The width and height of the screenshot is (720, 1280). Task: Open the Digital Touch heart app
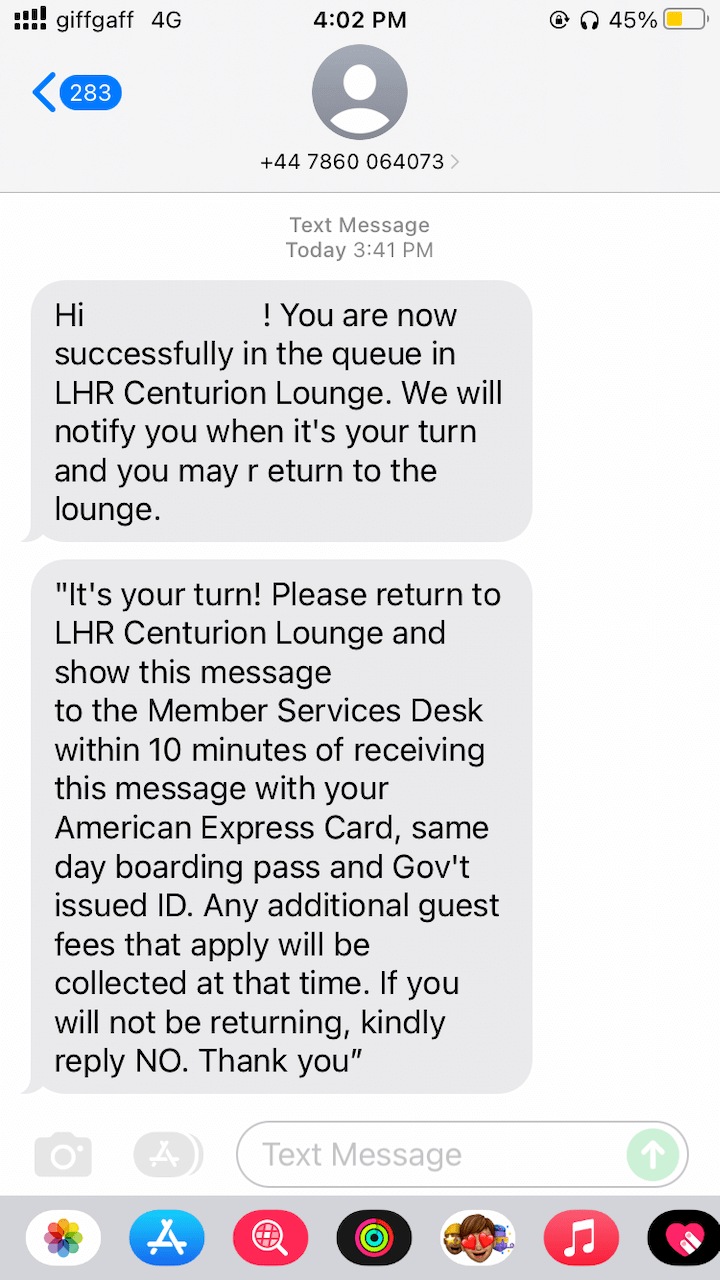coord(685,1238)
